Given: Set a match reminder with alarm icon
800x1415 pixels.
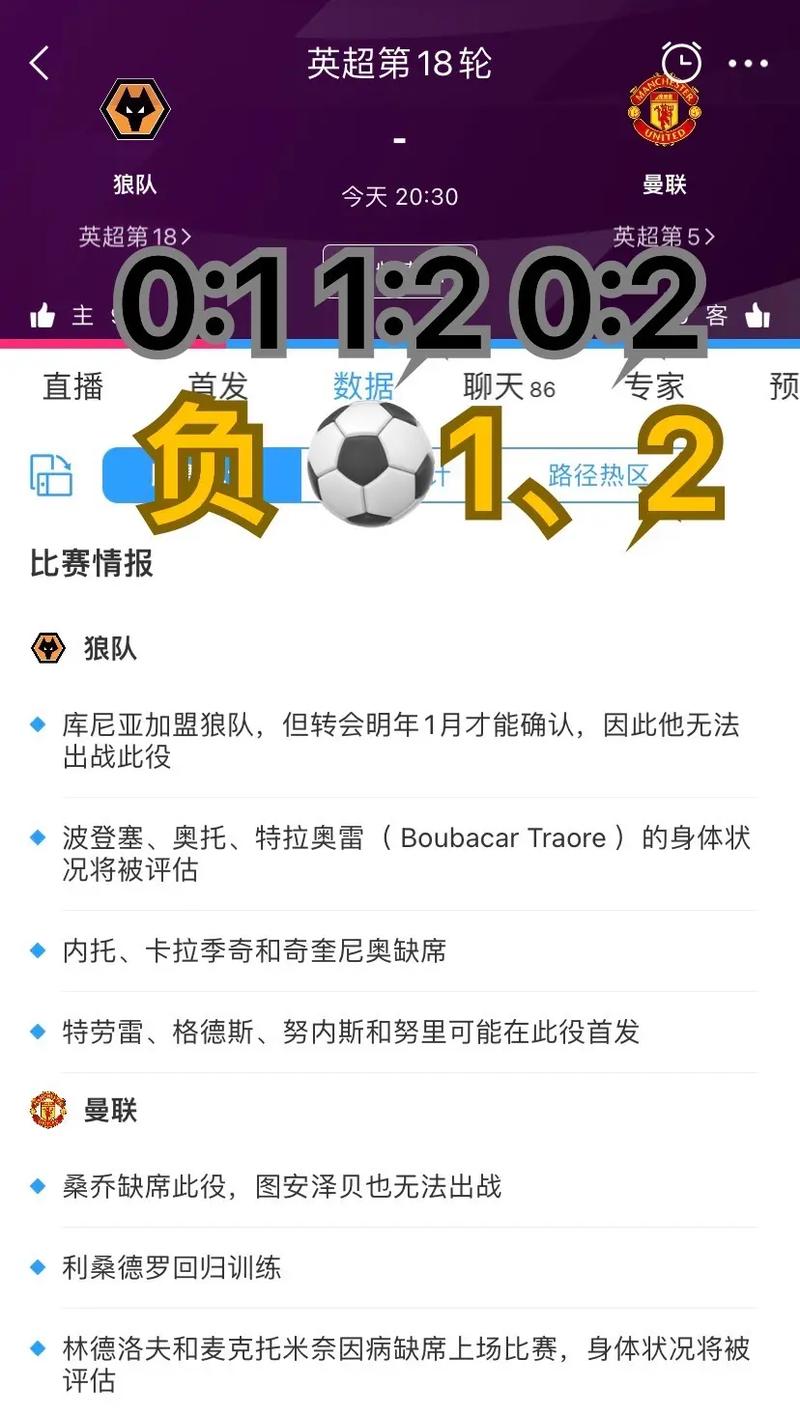Looking at the screenshot, I should point(682,62).
